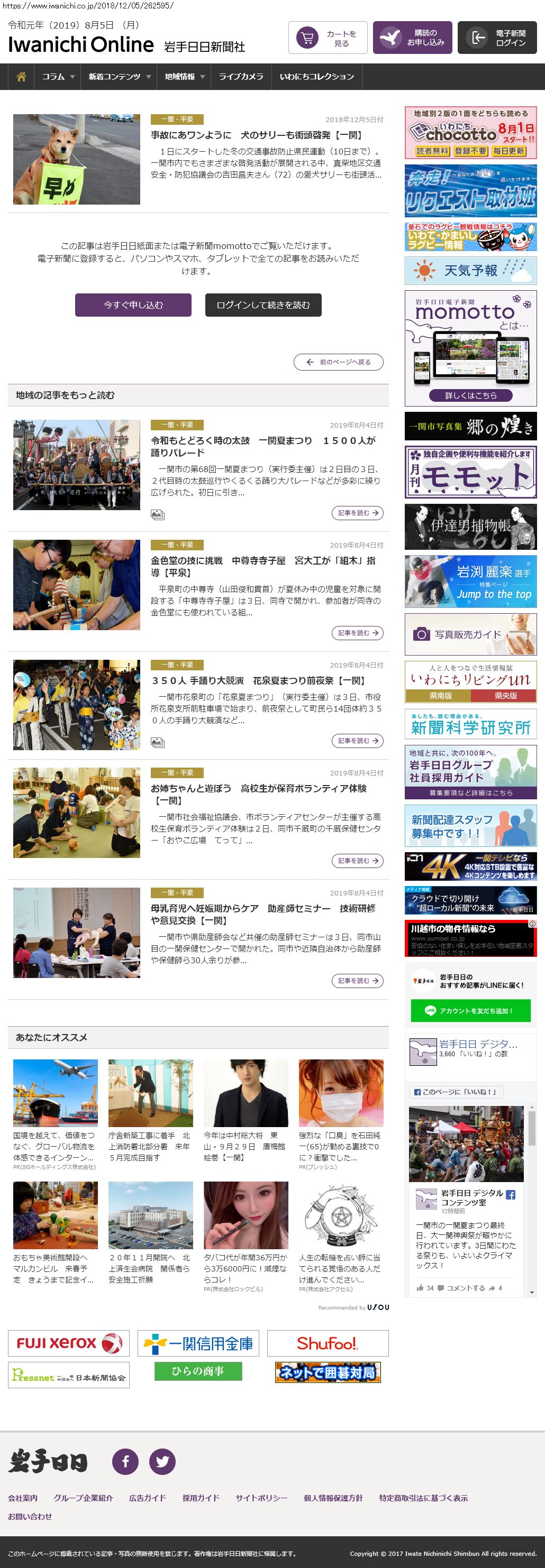Open ライブカメラ in navigation bar
The width and height of the screenshot is (545, 1568).
241,77
